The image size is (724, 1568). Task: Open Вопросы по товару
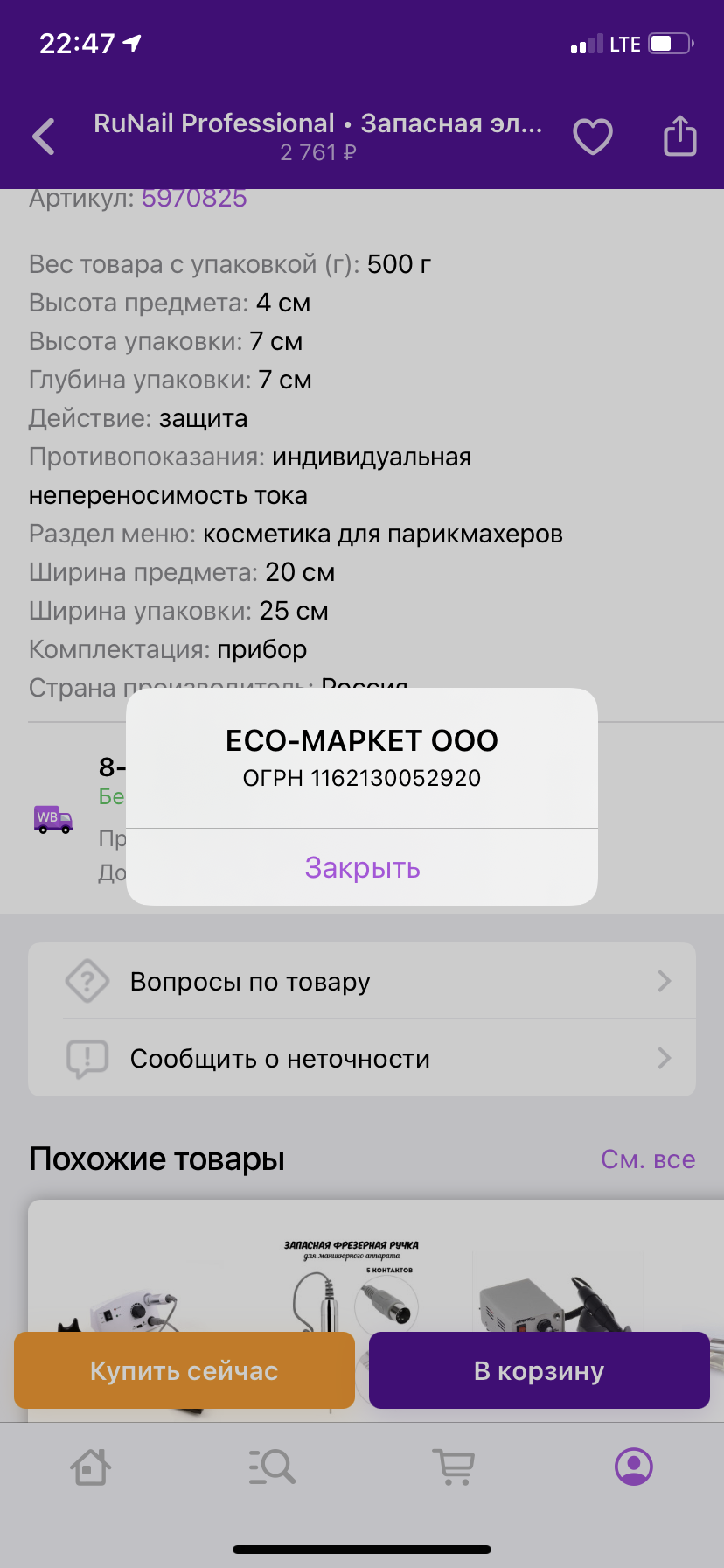point(362,981)
